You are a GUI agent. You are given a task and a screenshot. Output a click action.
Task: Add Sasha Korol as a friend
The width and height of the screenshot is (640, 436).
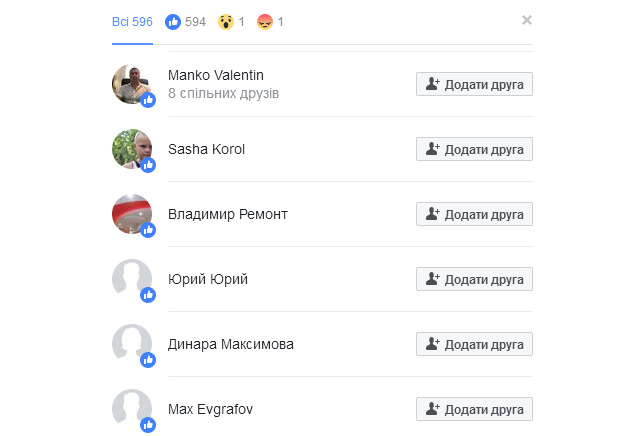(474, 149)
